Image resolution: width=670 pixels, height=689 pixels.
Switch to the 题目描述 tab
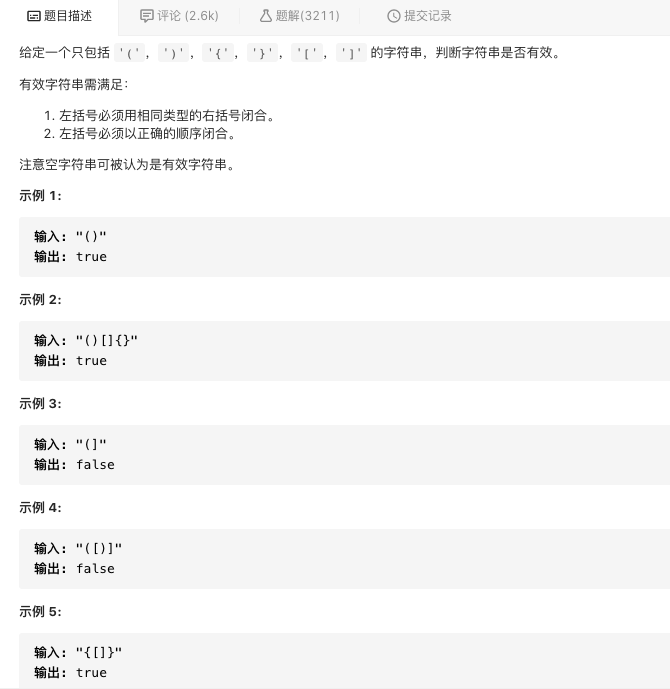pyautogui.click(x=59, y=16)
